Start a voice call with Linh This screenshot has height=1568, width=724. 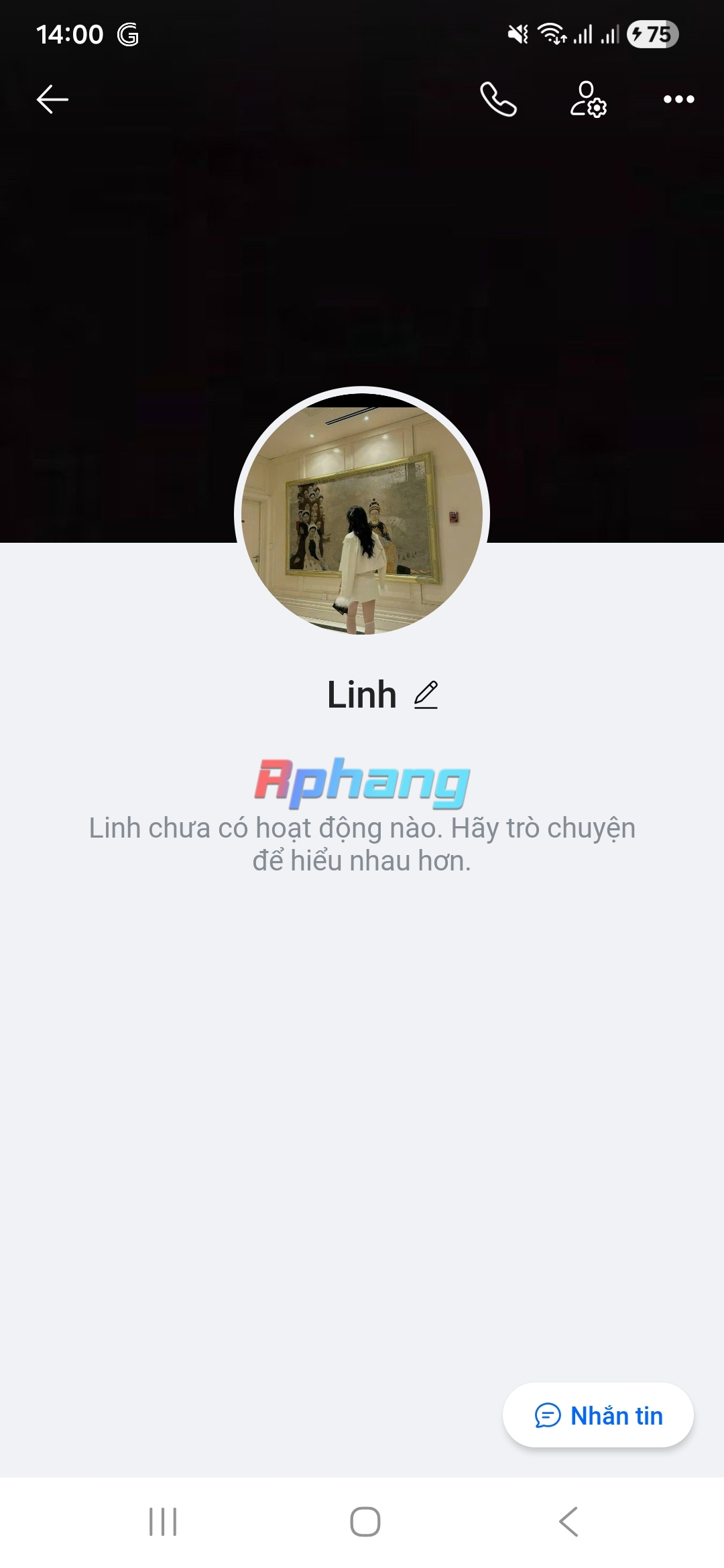[499, 100]
